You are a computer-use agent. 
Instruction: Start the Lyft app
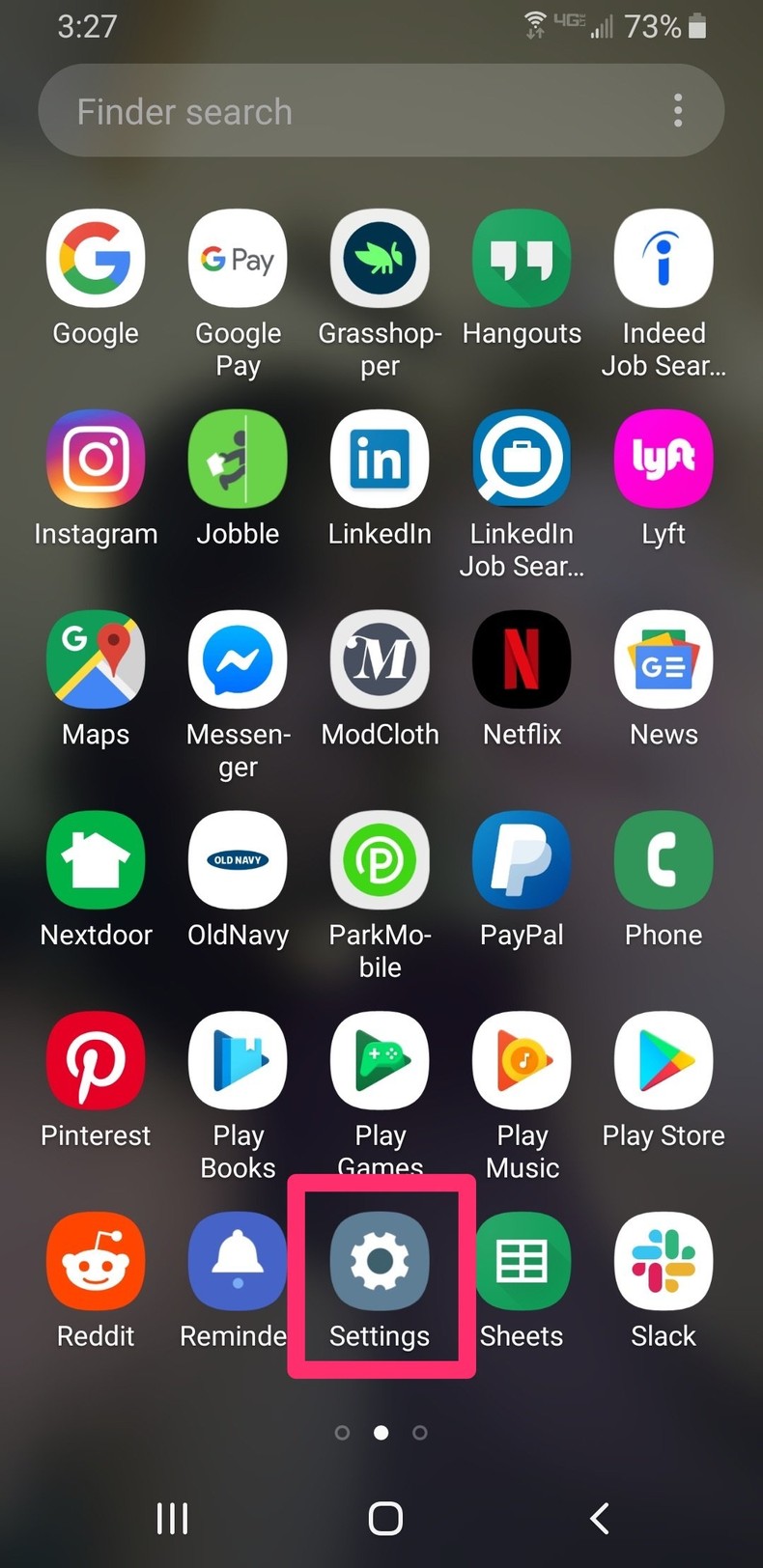coord(664,459)
